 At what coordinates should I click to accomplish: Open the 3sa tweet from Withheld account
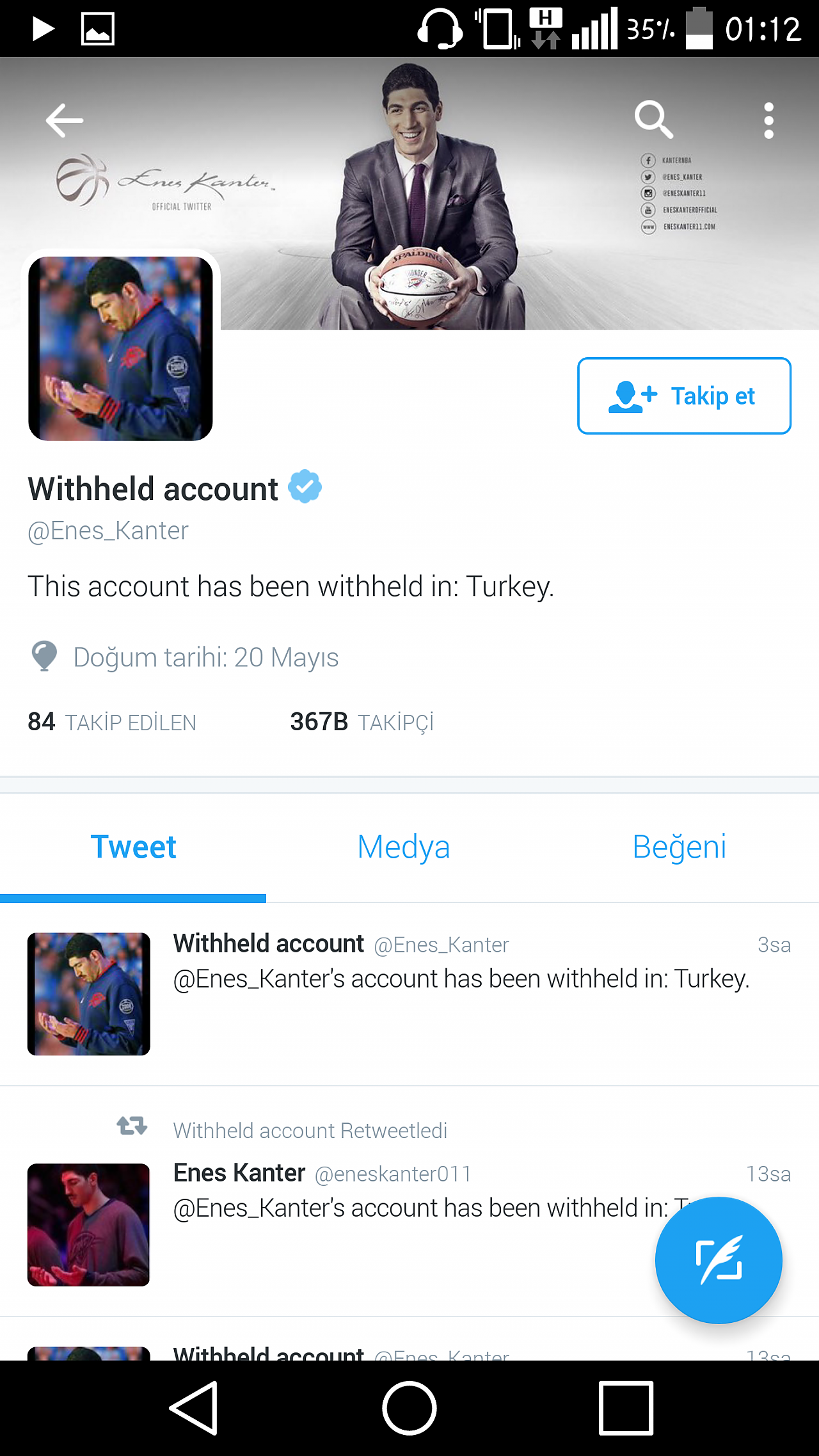[409, 994]
